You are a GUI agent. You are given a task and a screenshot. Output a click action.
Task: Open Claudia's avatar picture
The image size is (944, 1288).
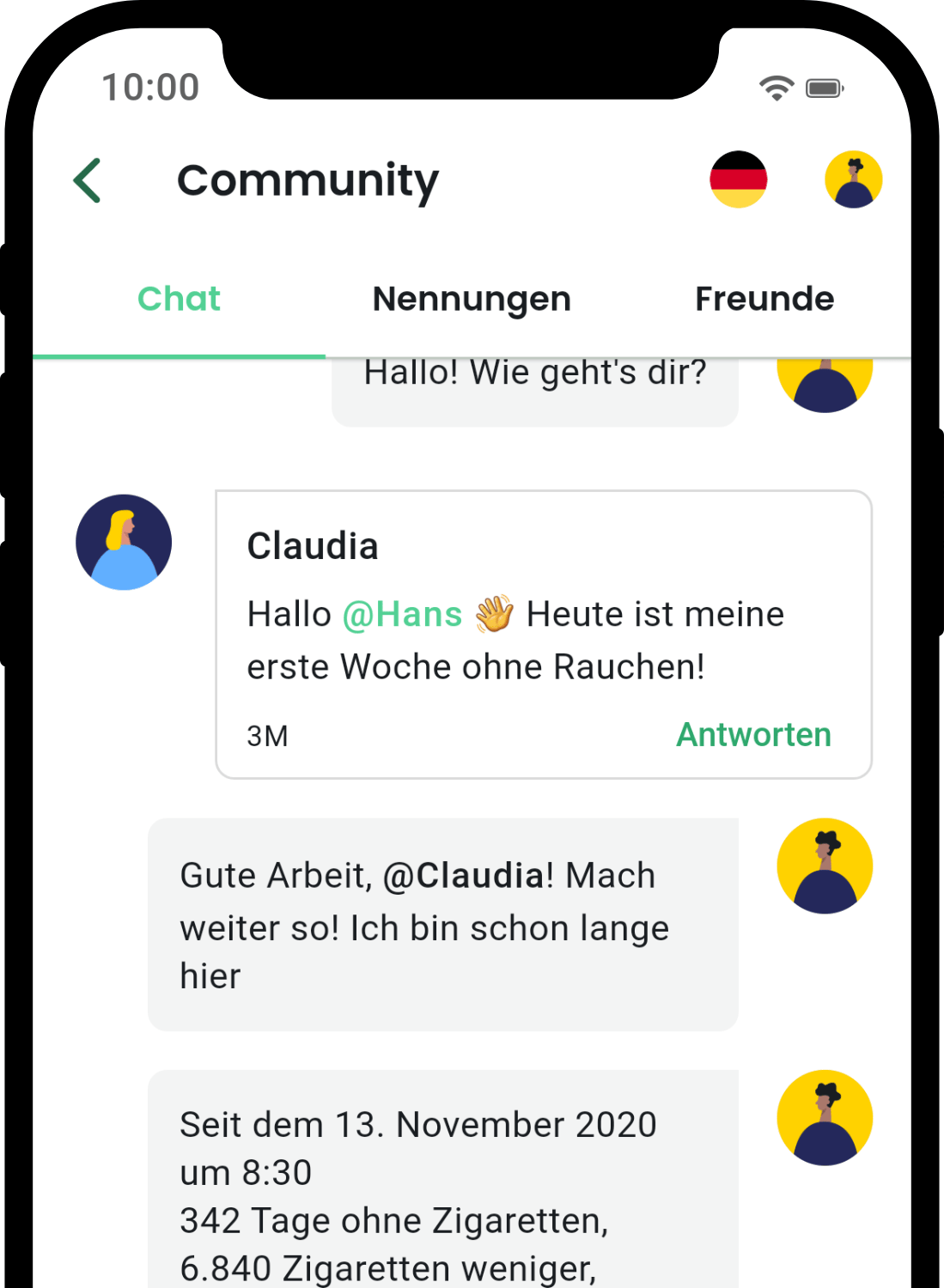click(x=124, y=542)
